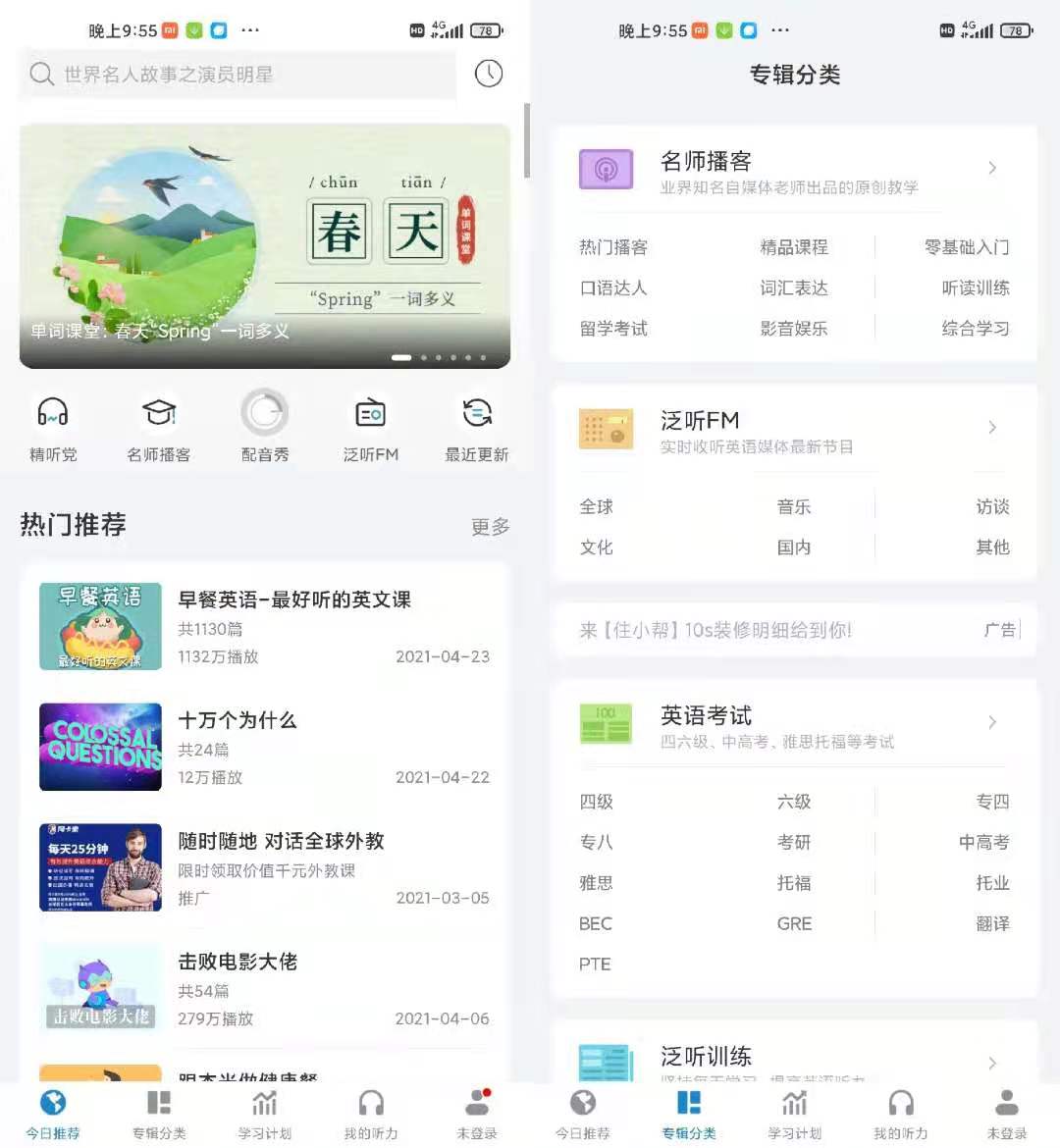
Task: Select the 口语达人 category
Action: coord(613,287)
